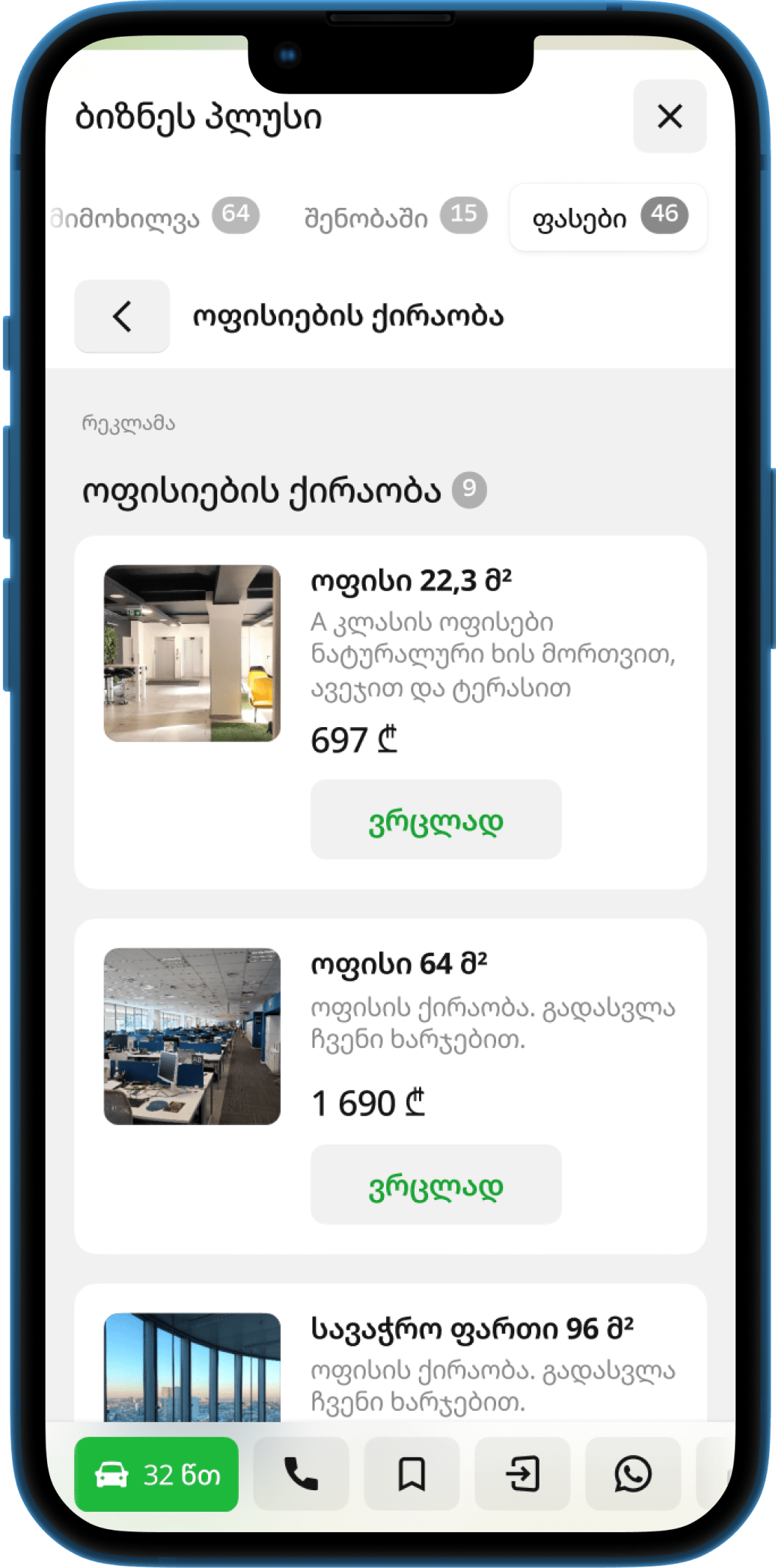The height and width of the screenshot is (1568, 776).
Task: Bookmark this place
Action: tap(412, 1474)
